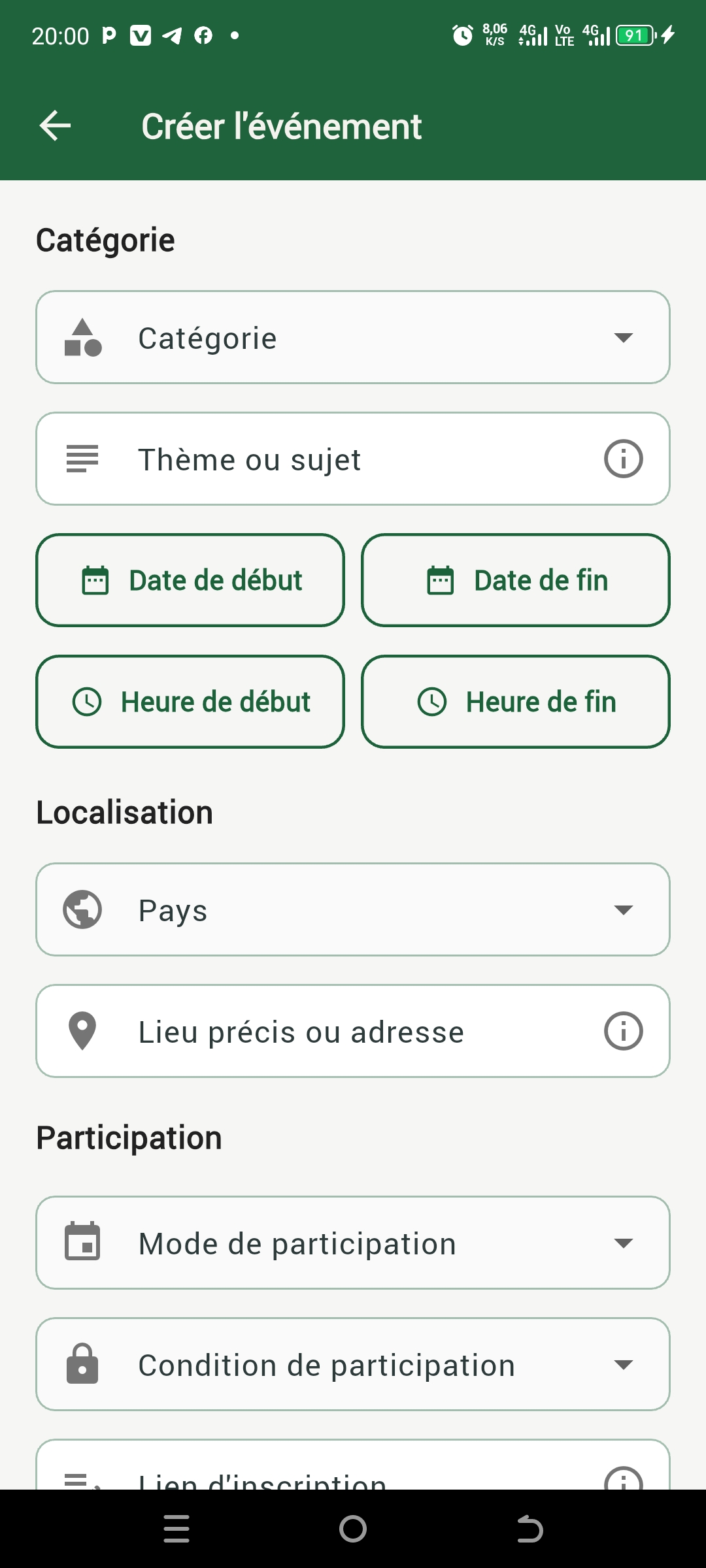Click the theme info icon
The height and width of the screenshot is (1568, 706).
623,458
